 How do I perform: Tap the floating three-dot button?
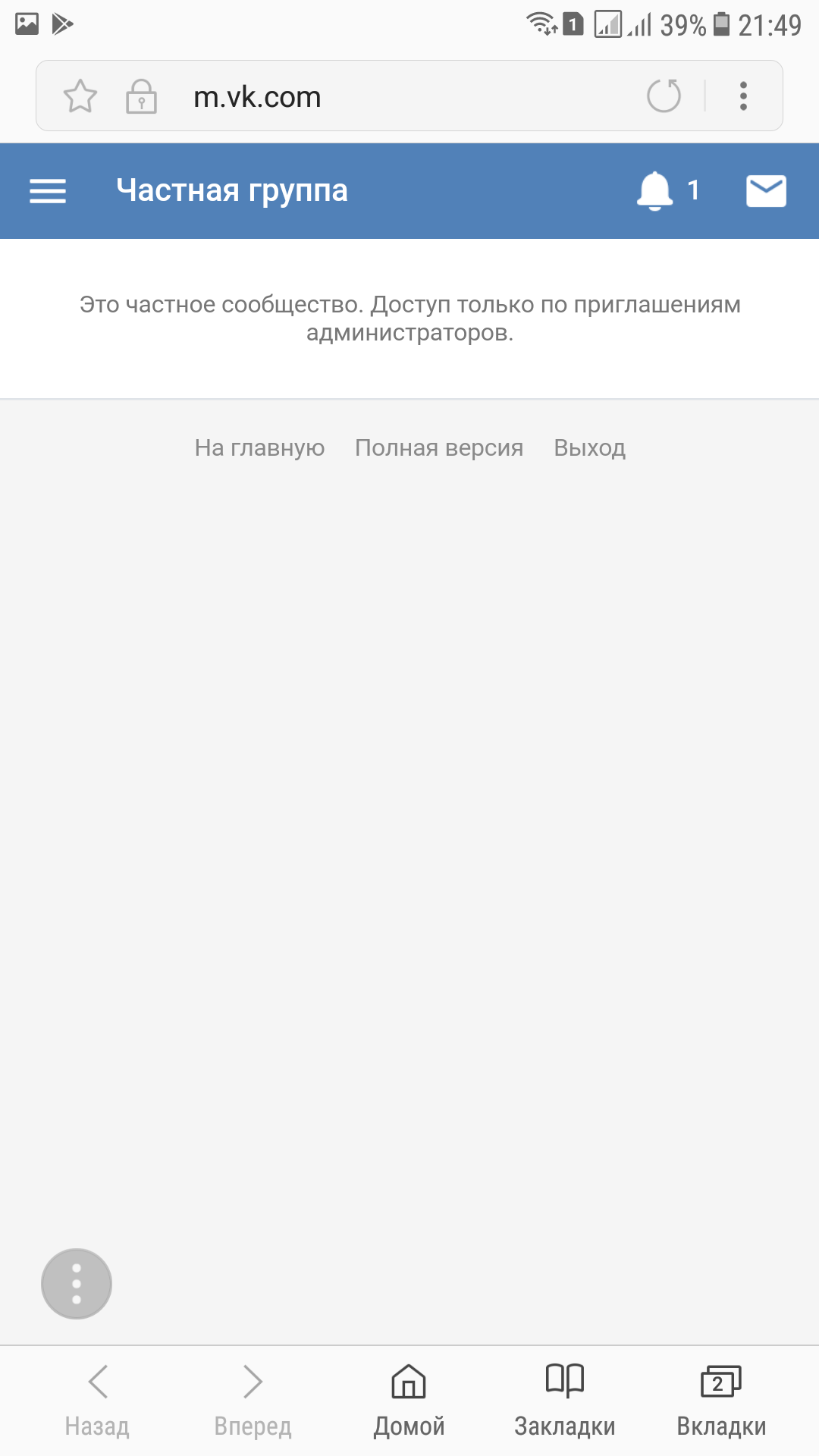pos(77,1284)
